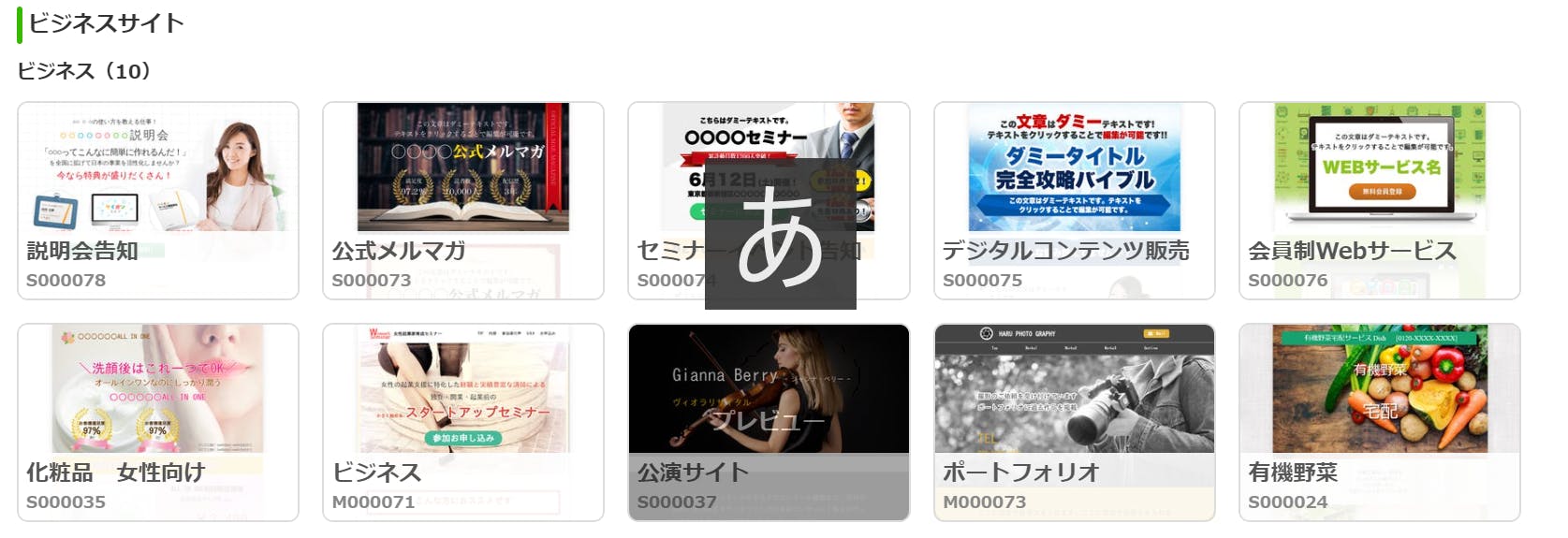Open the ポートフォリオ template M000073
This screenshot has width=1568, height=538.
1074,422
